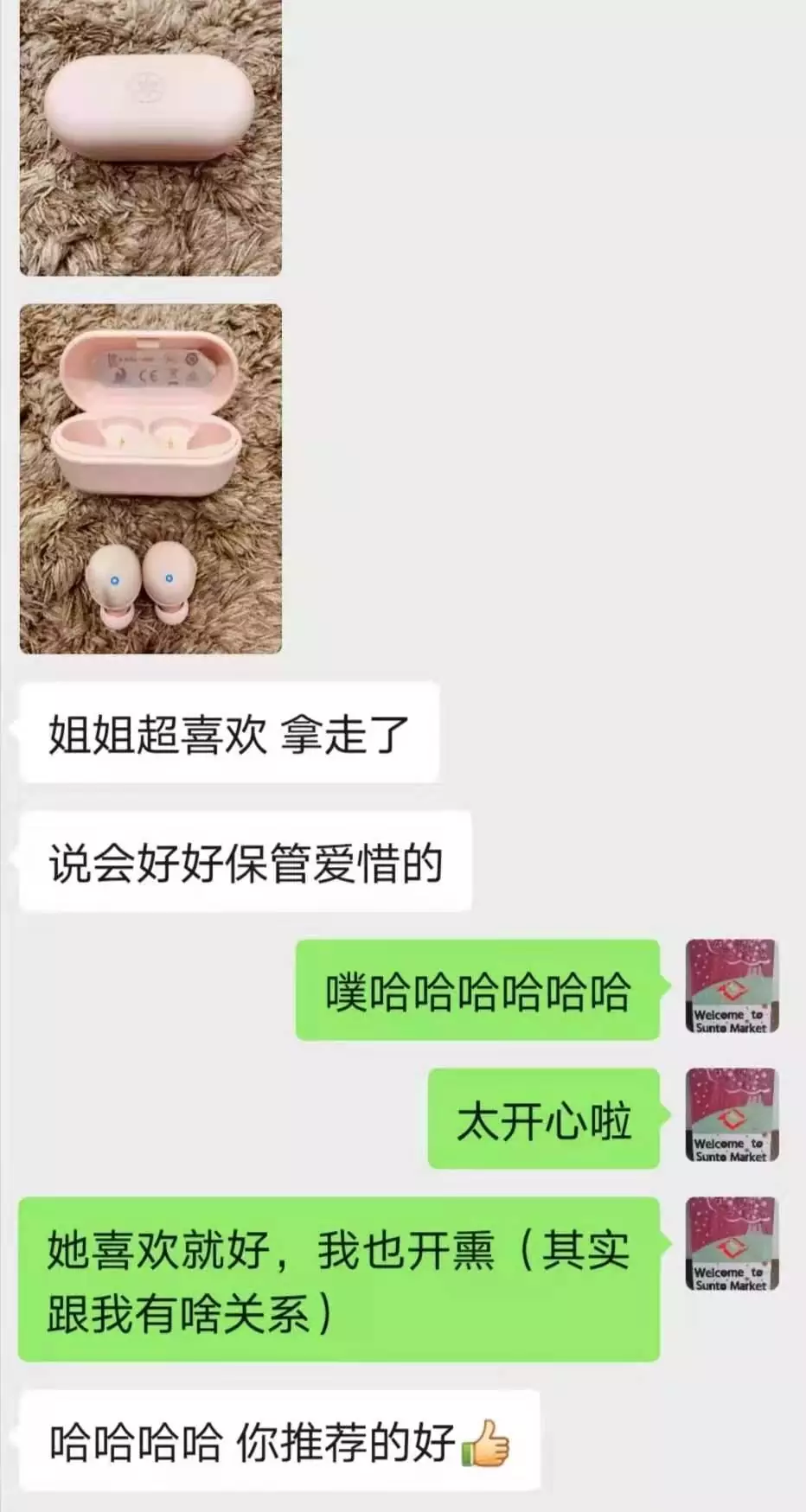Viewport: 806px width, 1512px height.
Task: Open the photo of the opened case with earbuds
Action: click(150, 478)
